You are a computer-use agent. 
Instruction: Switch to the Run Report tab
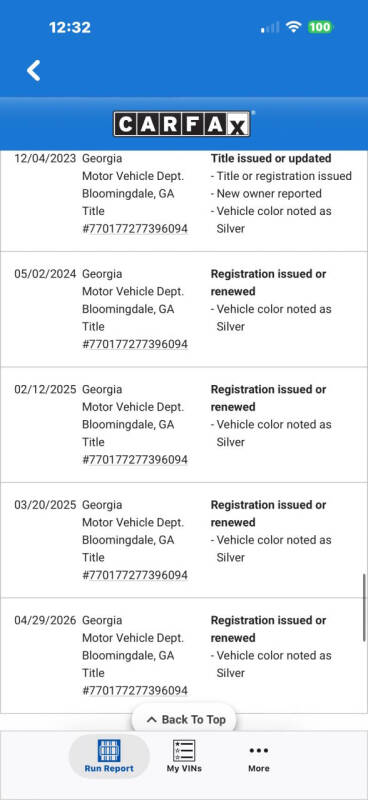click(109, 756)
